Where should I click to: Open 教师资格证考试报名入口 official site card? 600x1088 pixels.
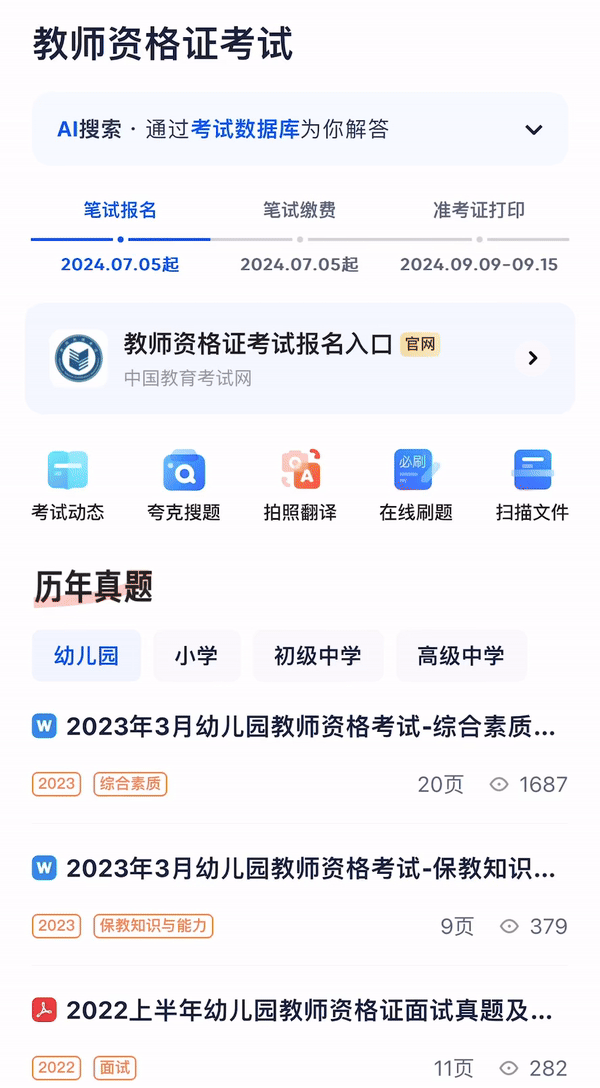300,358
